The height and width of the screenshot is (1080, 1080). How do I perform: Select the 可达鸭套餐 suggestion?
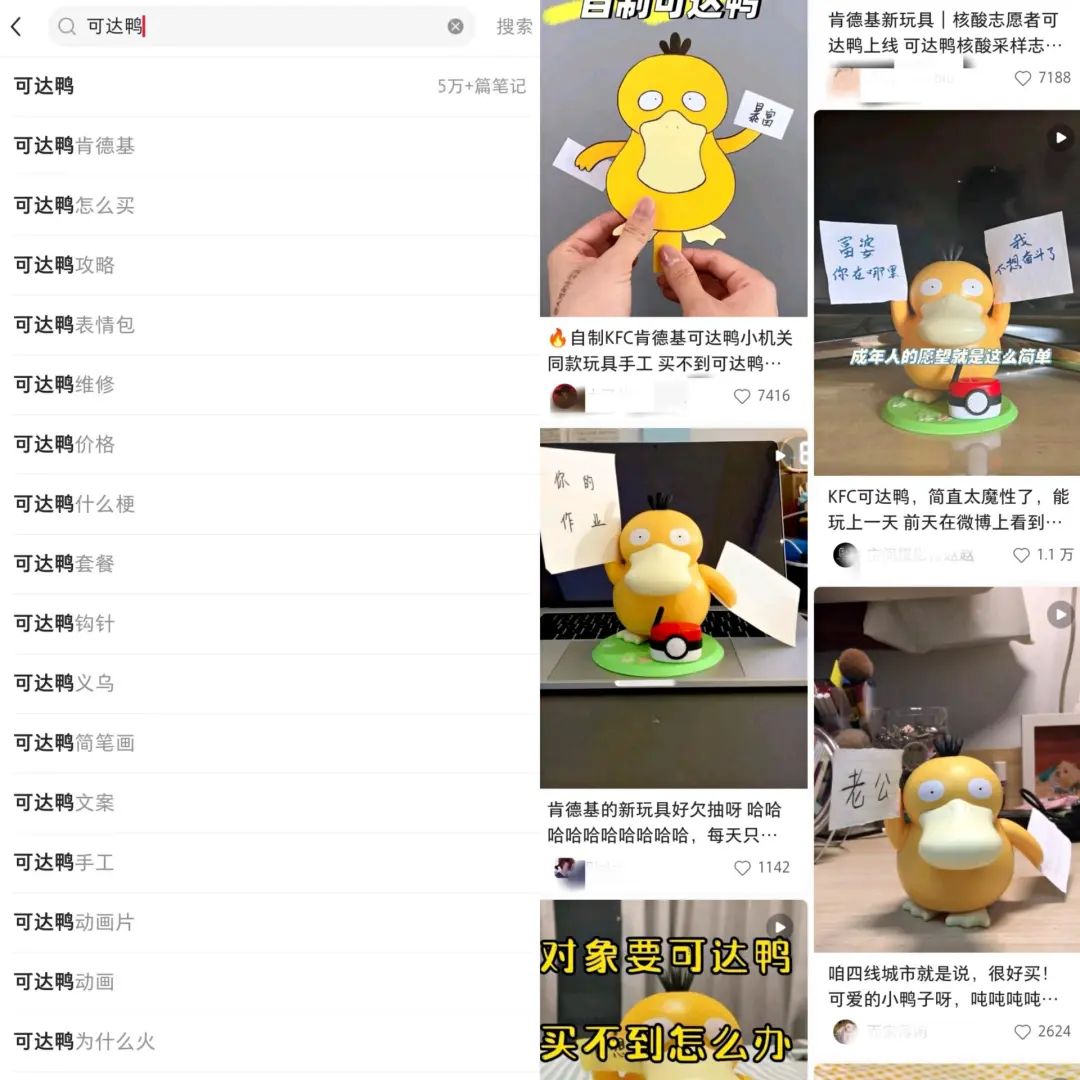[x=65, y=564]
